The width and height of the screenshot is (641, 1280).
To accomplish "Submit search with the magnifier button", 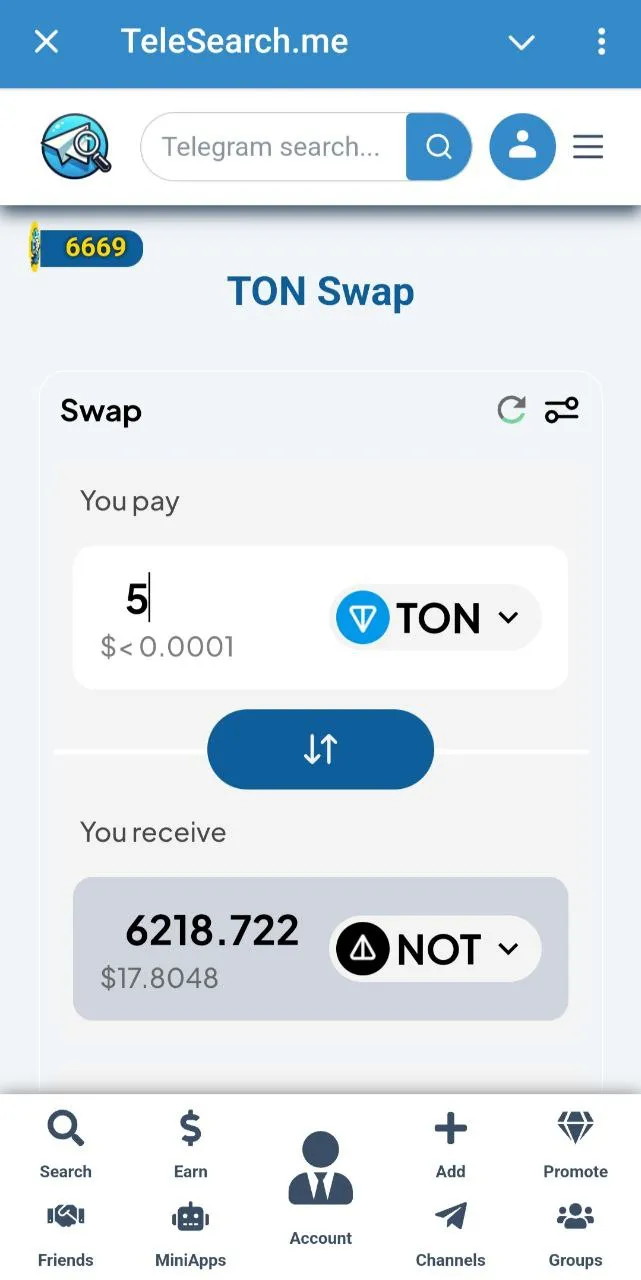I will coord(438,147).
